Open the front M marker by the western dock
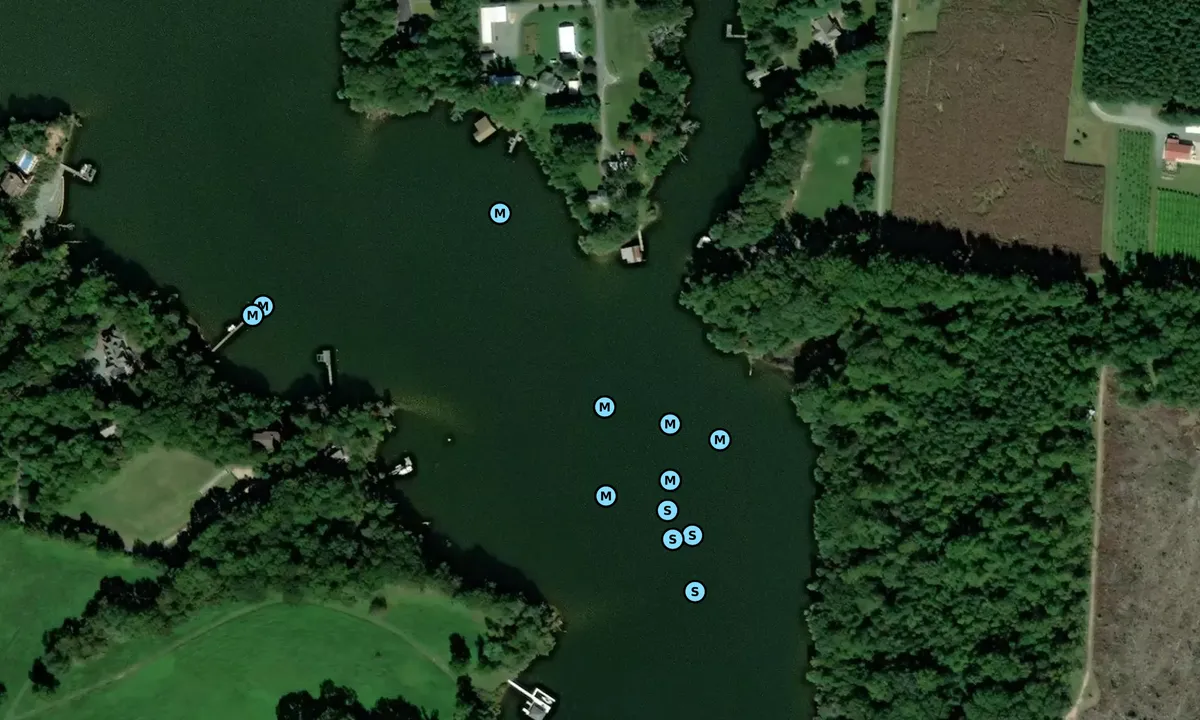 pos(252,315)
